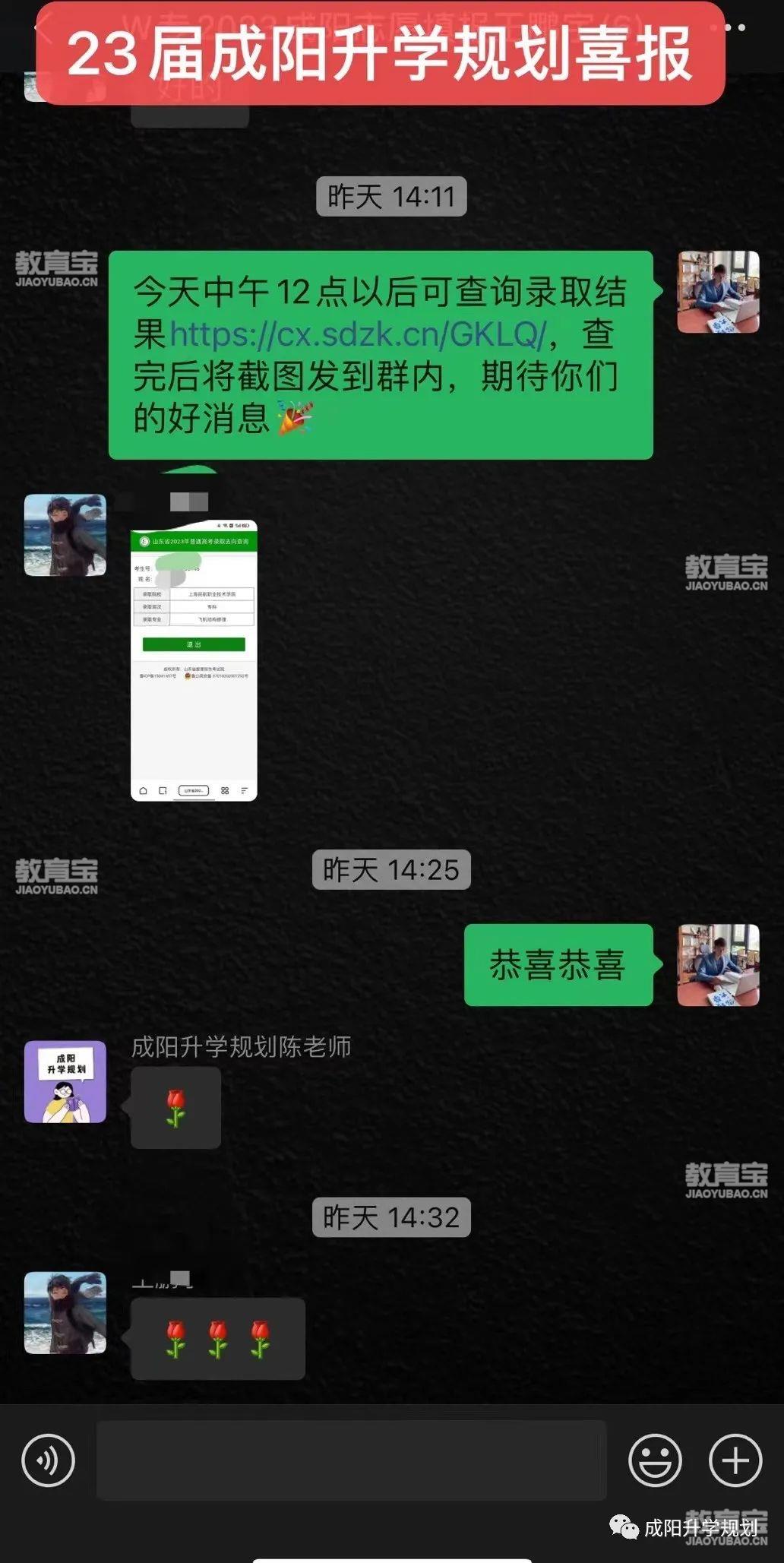784x1563 pixels.
Task: Open the emoji sticker panel
Action: (x=655, y=1460)
